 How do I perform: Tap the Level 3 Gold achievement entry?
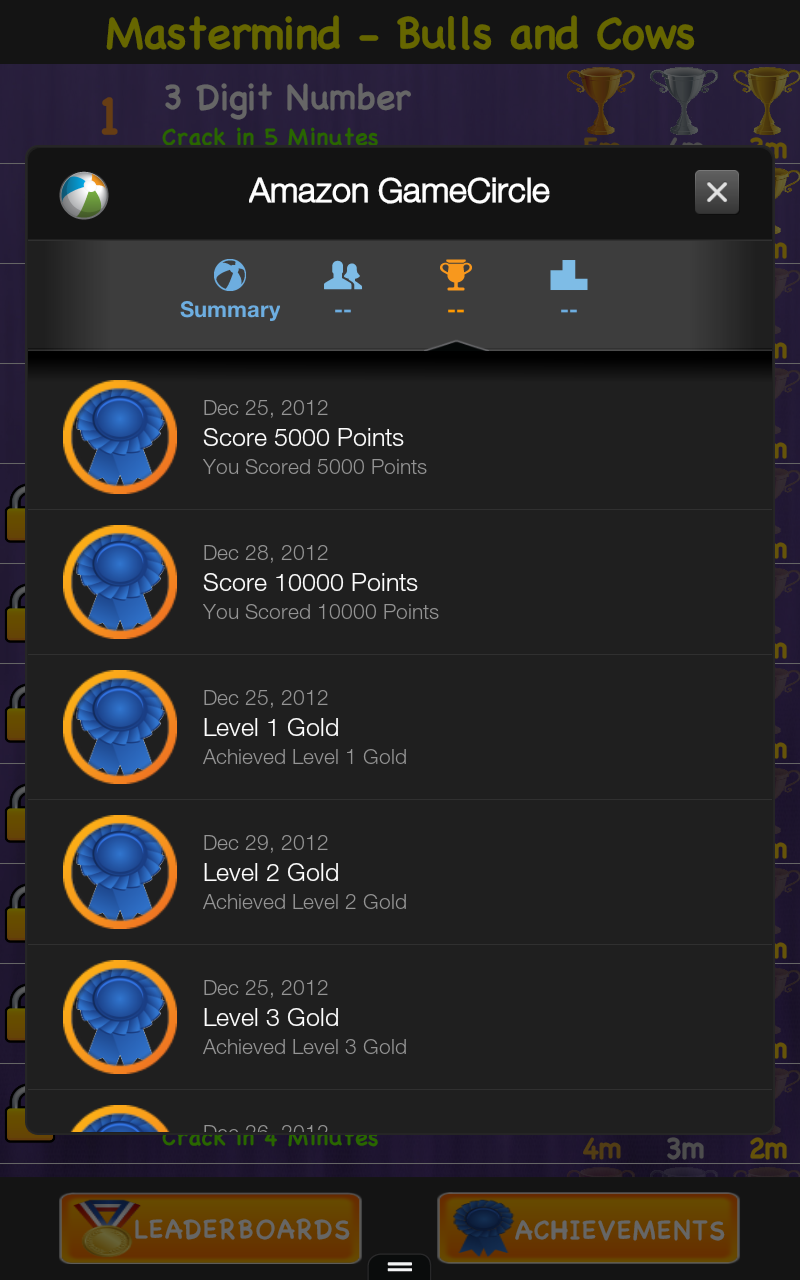(x=400, y=1017)
